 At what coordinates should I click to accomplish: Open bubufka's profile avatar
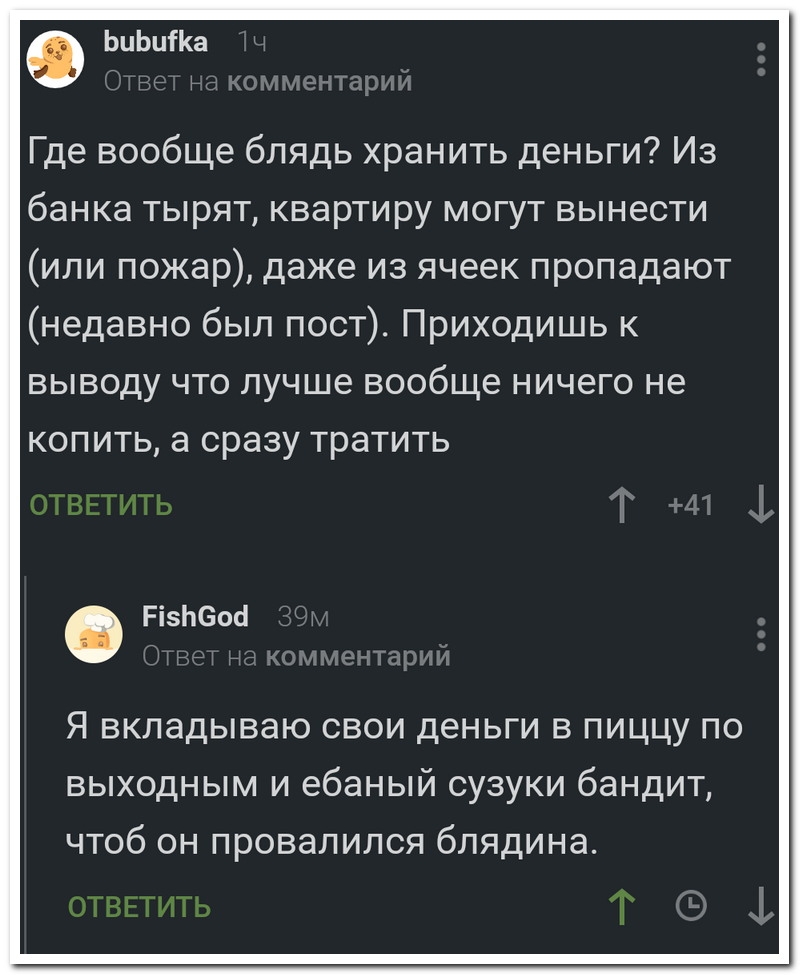pos(55,59)
